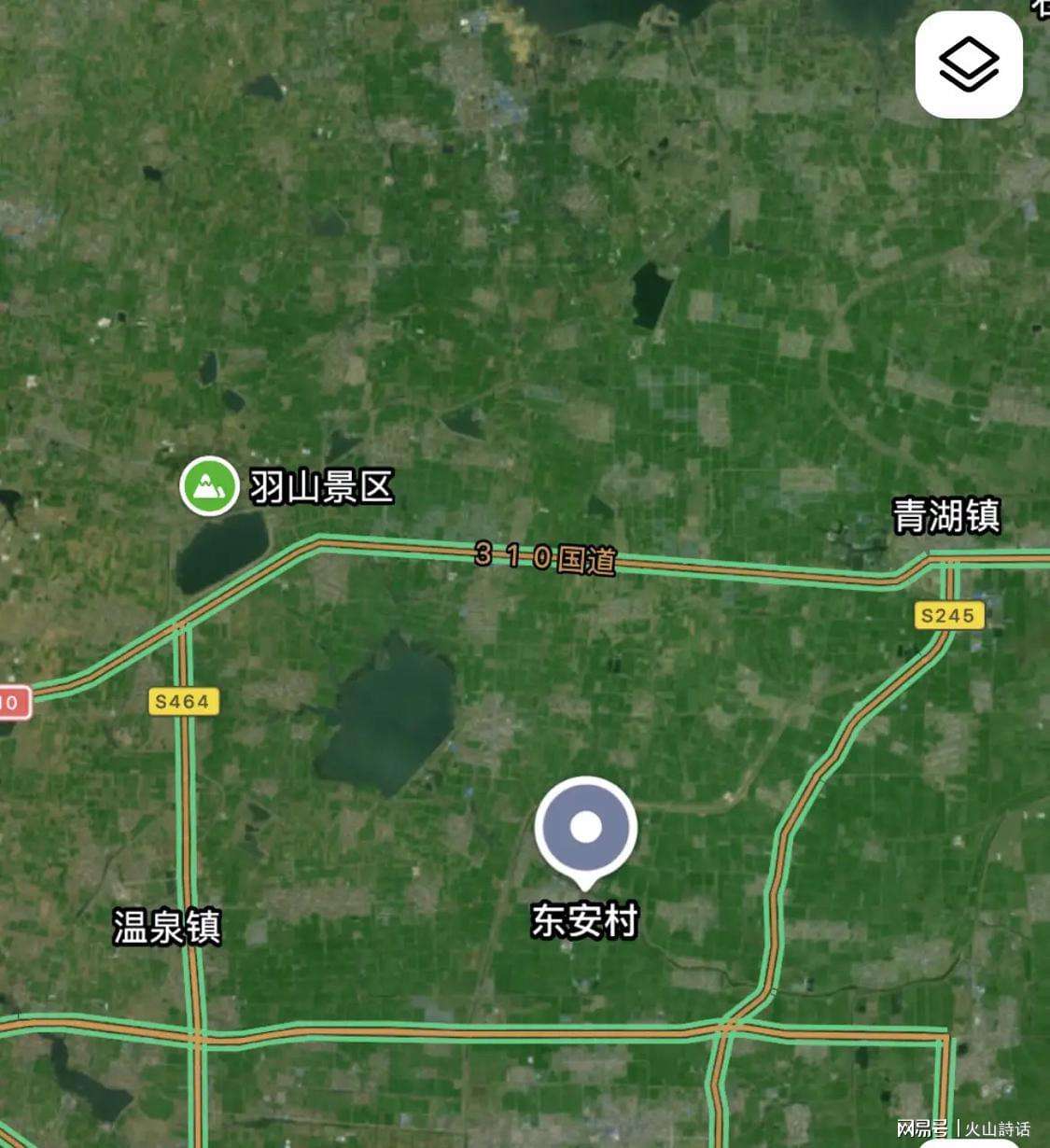Tap the 东安村 location pin

pos(585,828)
